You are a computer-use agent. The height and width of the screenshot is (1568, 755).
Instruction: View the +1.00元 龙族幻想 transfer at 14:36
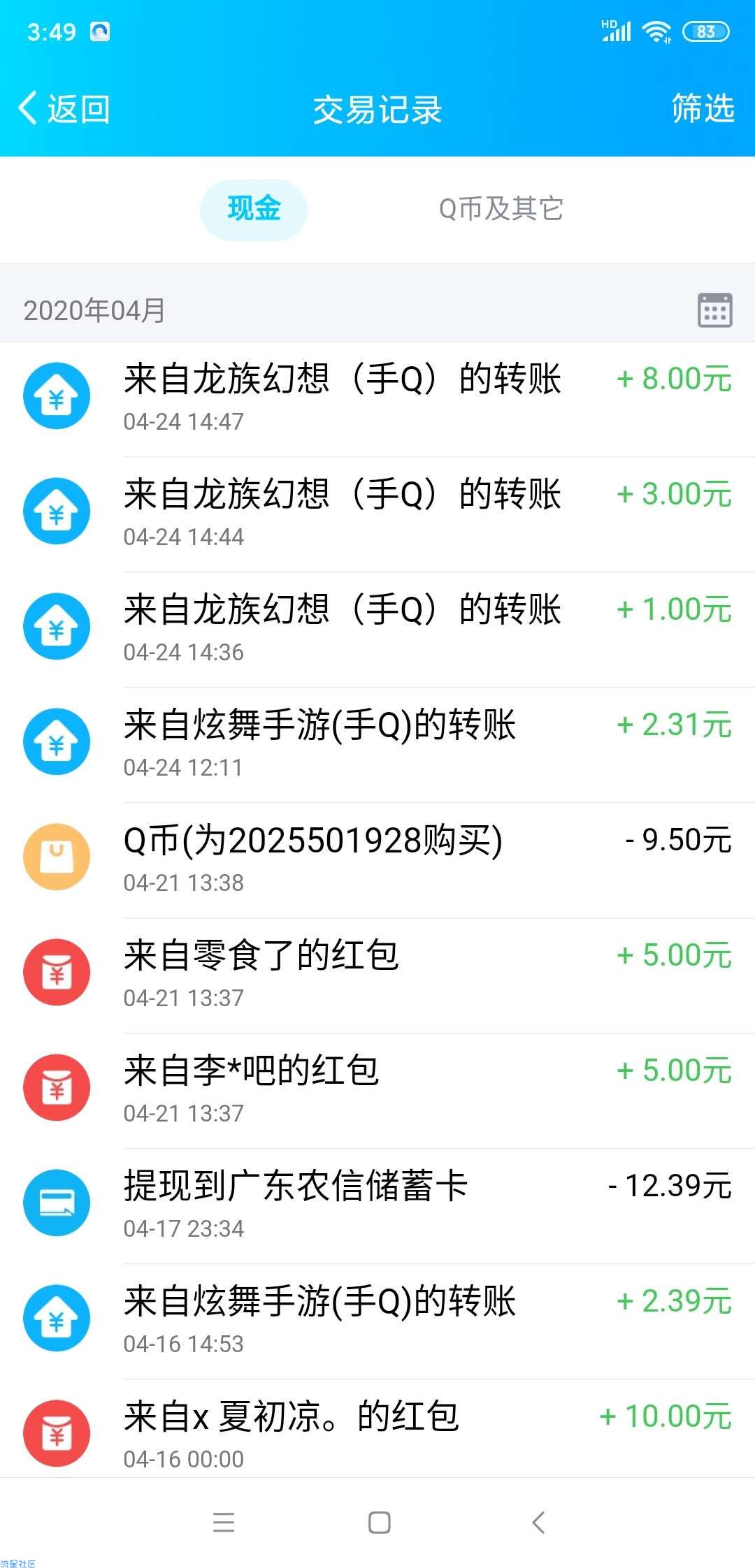pyautogui.click(x=377, y=630)
